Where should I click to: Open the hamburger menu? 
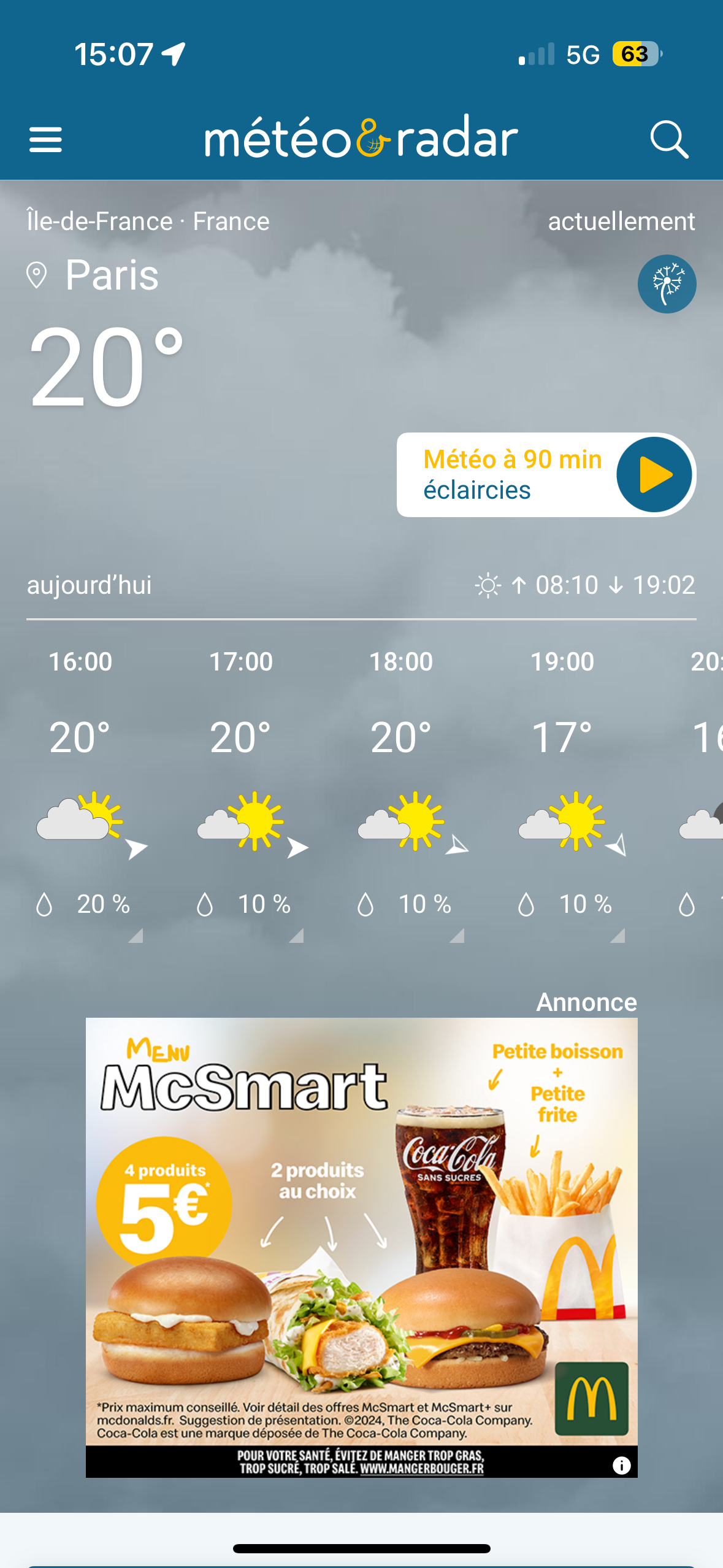(45, 140)
